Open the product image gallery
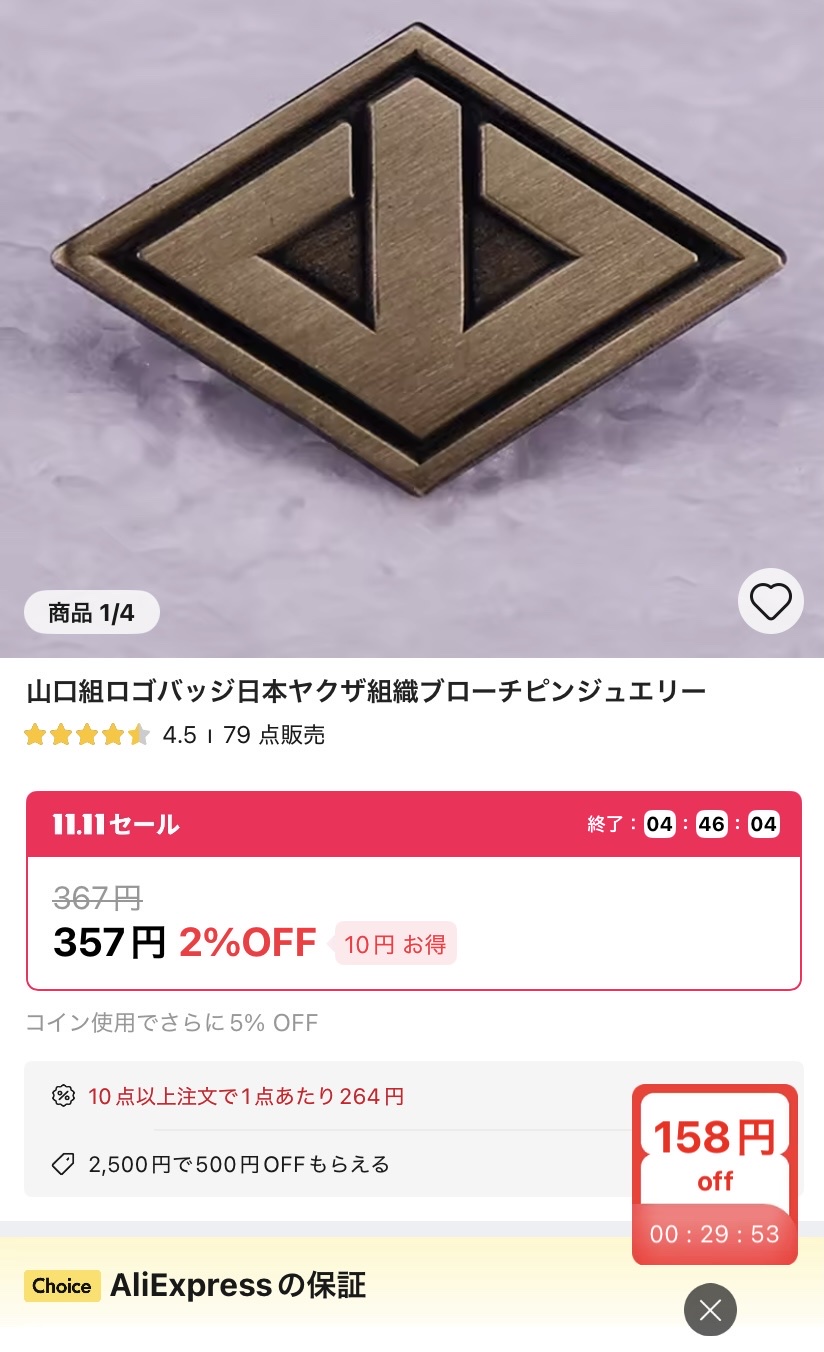Viewport: 824px width, 1352px height. coord(412,300)
